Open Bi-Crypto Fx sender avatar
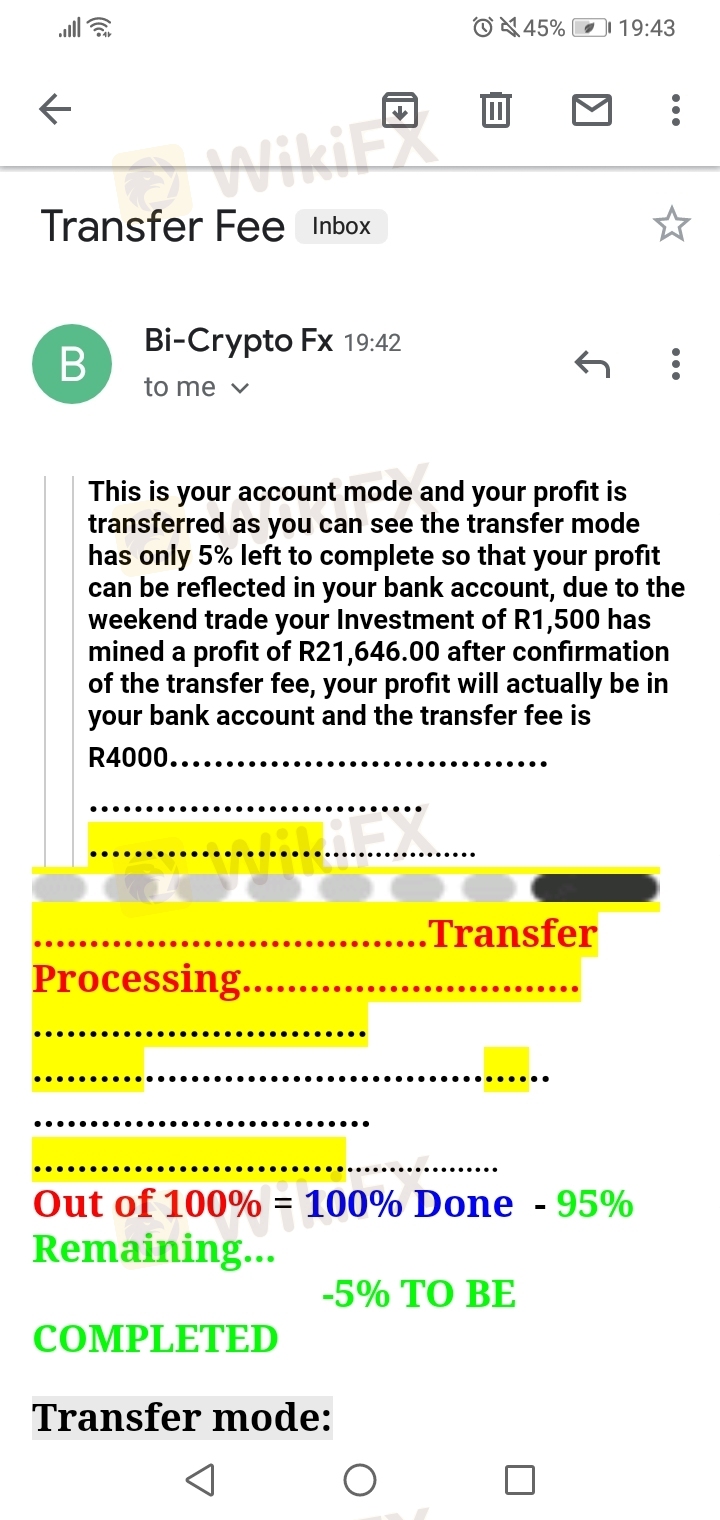The image size is (720, 1520). [72, 365]
